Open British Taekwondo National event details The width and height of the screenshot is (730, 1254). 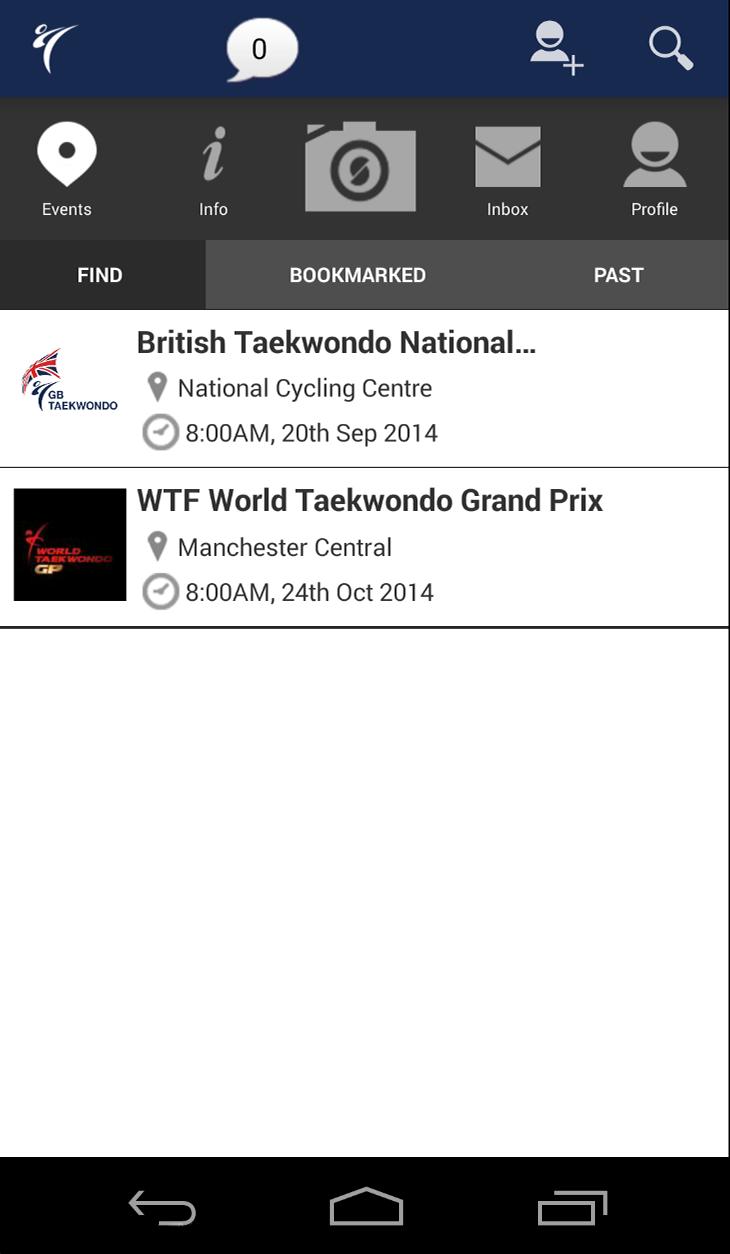[337, 342]
